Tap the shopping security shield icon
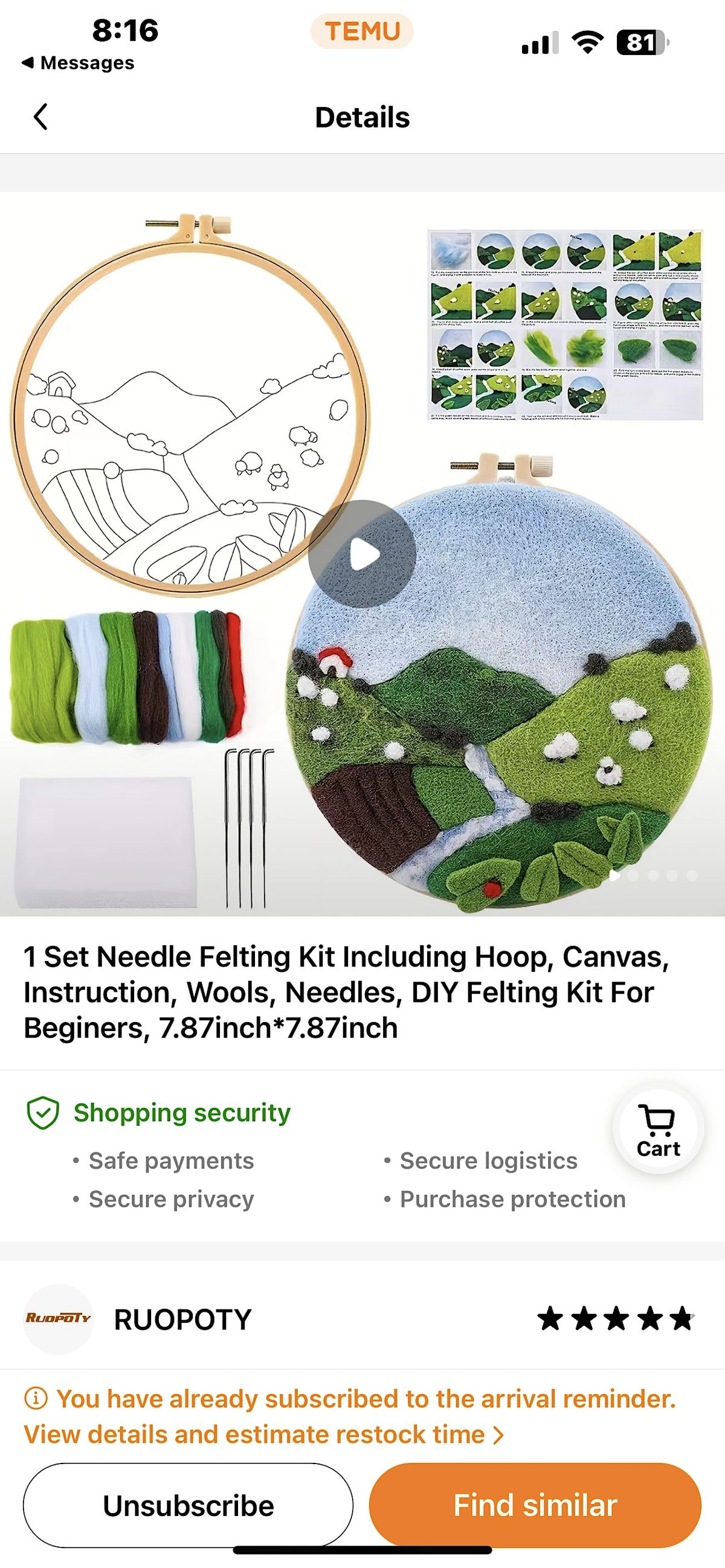Image resolution: width=725 pixels, height=1568 pixels. coord(43,1113)
